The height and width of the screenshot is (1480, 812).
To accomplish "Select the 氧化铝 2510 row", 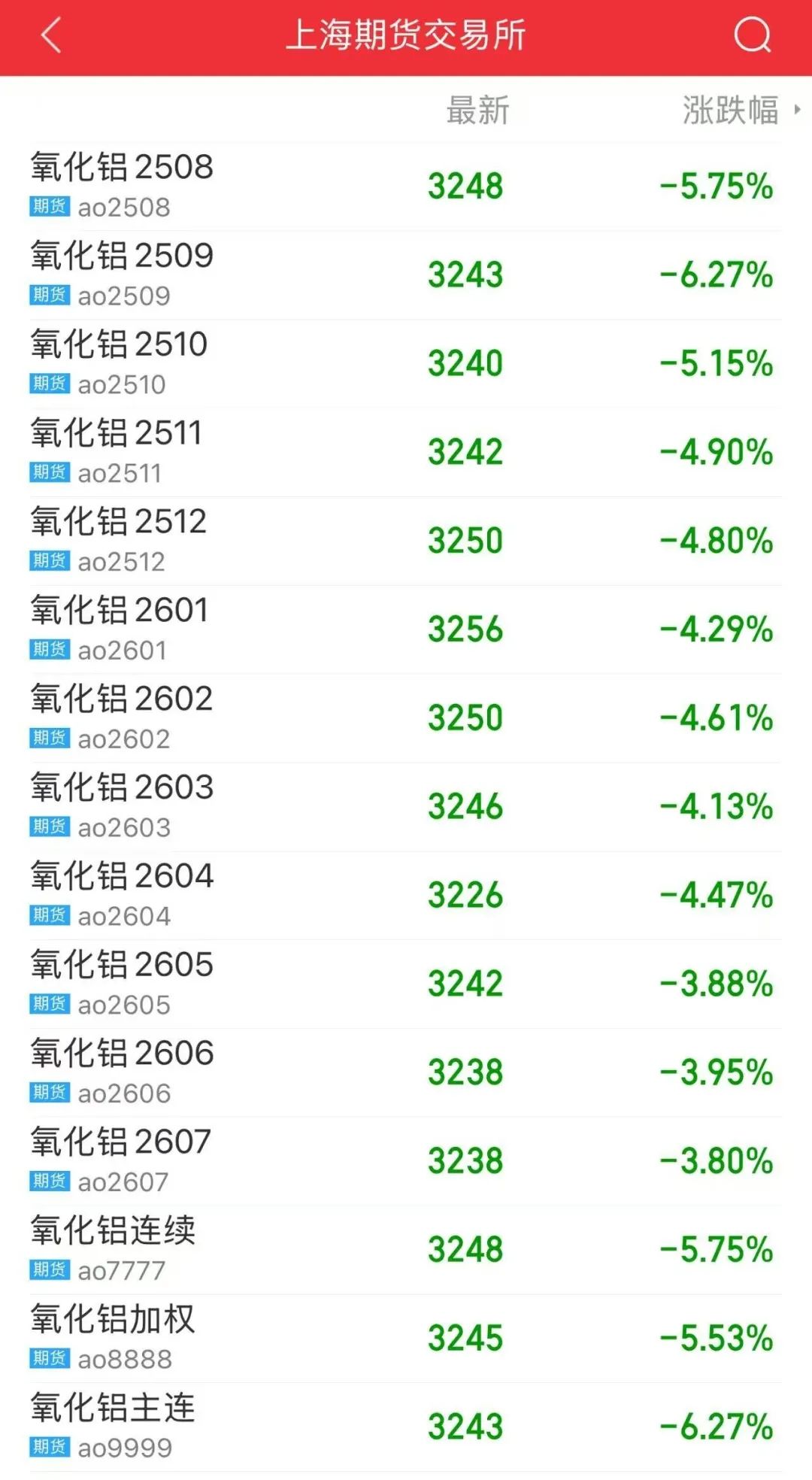I will [406, 364].
